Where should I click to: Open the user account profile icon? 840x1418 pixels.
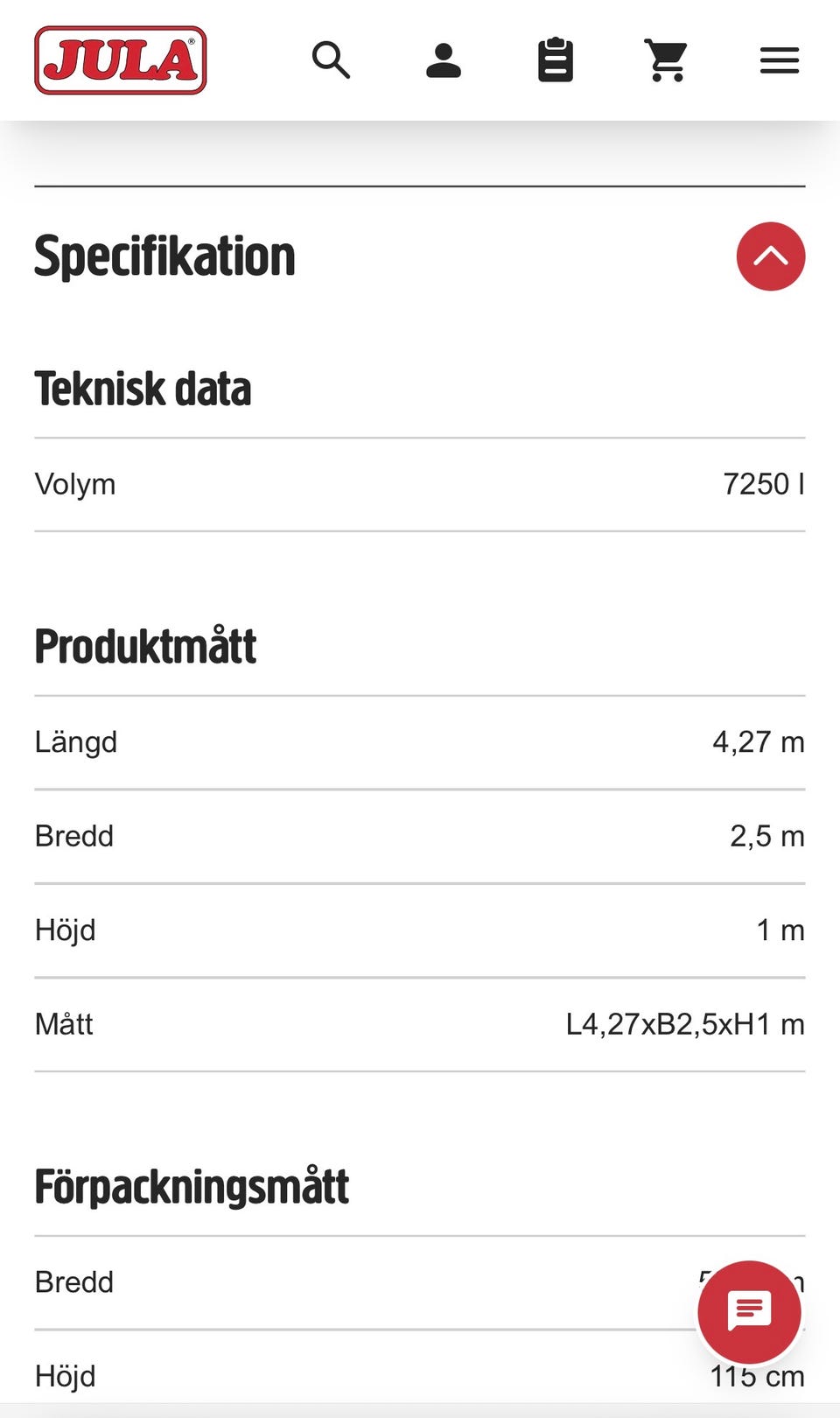[x=444, y=60]
